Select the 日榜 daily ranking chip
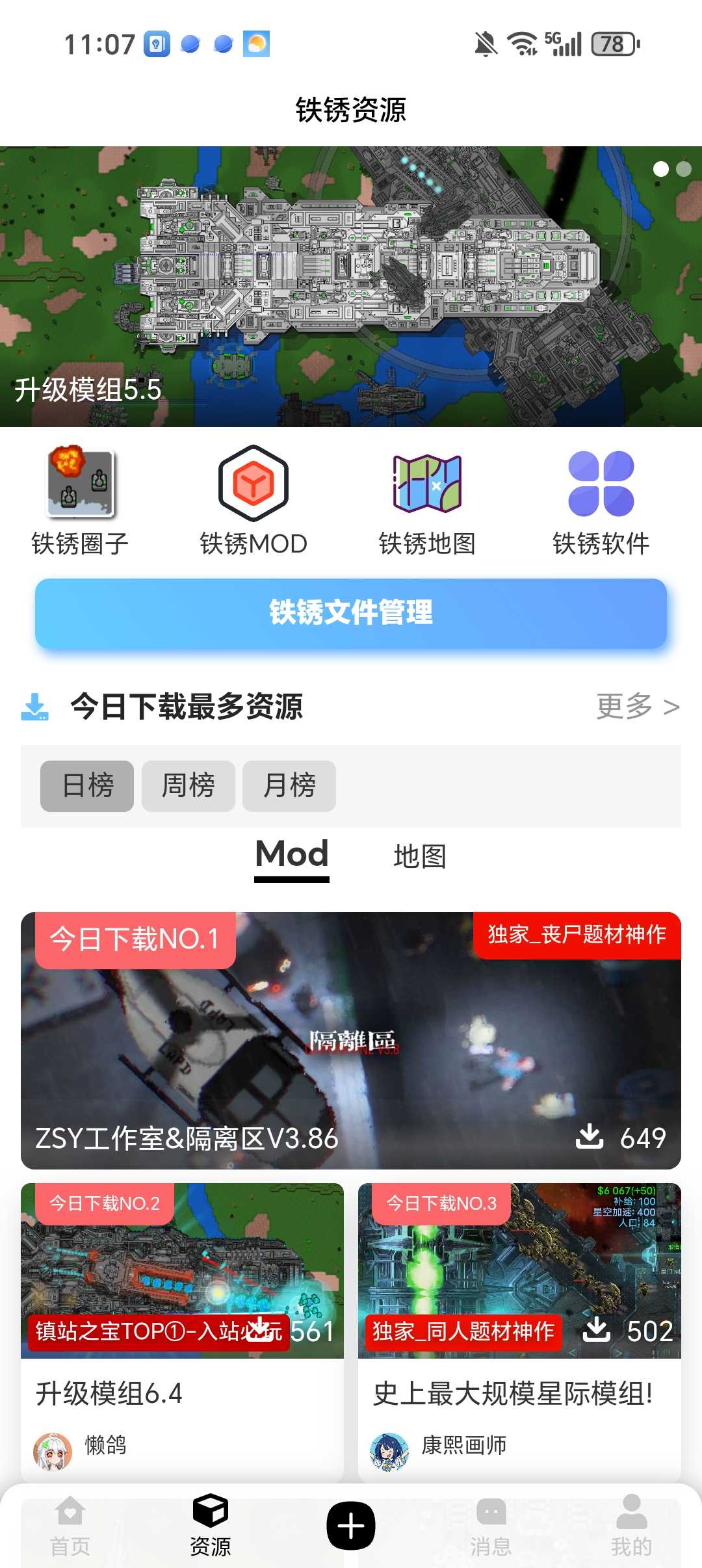Viewport: 702px width, 1568px height. 87,786
